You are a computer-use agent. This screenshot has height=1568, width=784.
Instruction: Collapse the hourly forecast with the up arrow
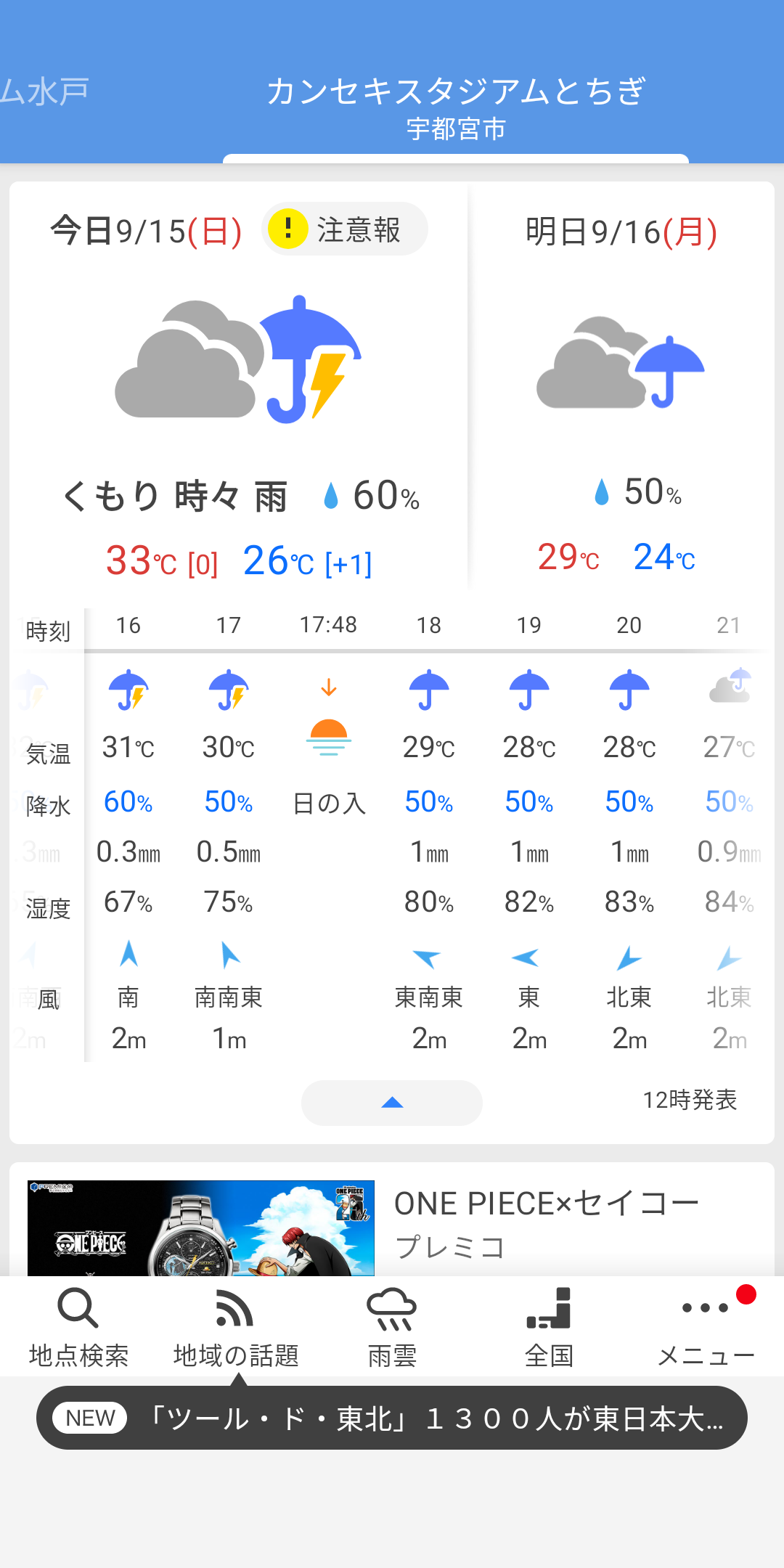[392, 1103]
